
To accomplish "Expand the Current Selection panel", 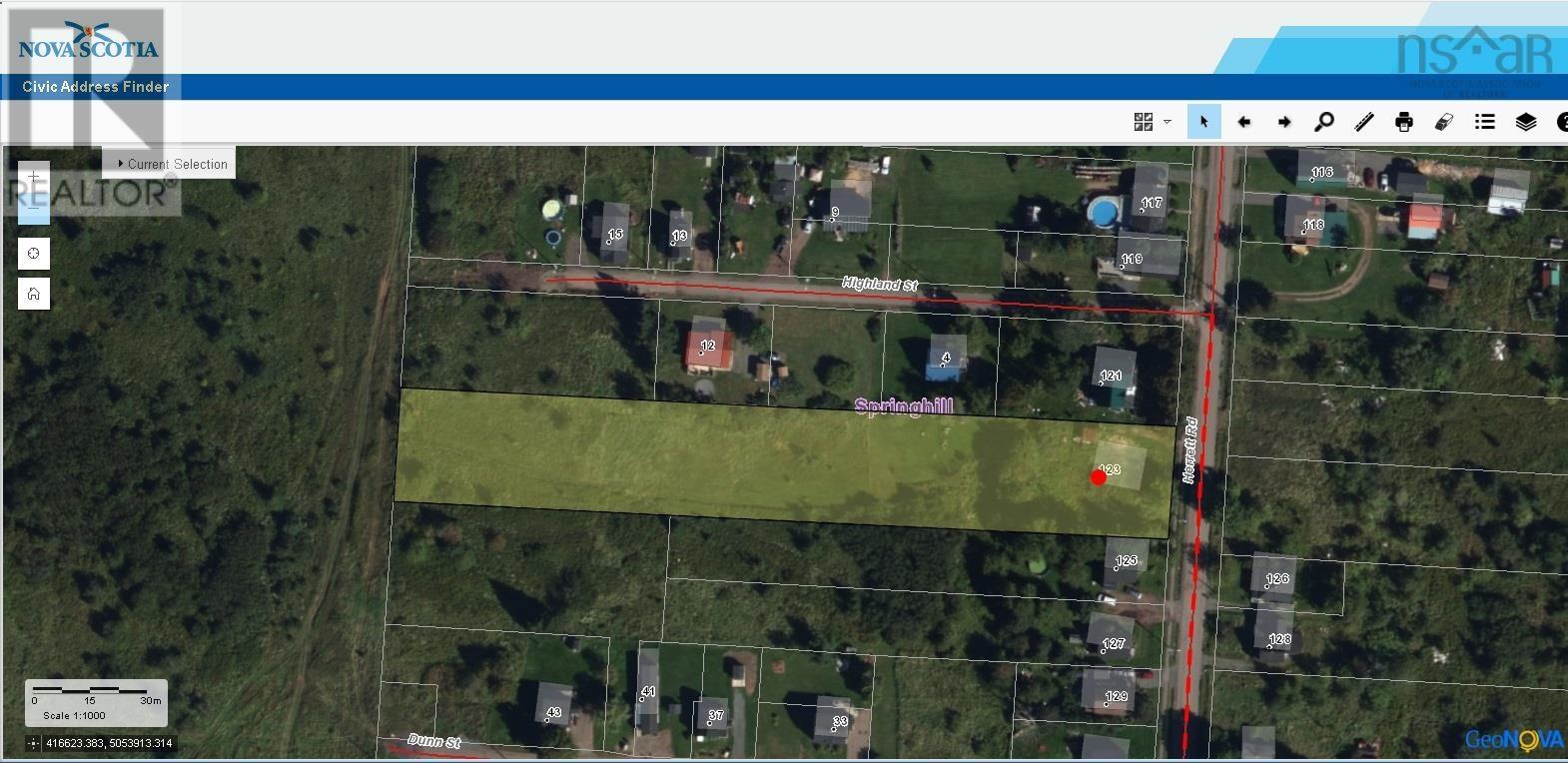I will [171, 164].
